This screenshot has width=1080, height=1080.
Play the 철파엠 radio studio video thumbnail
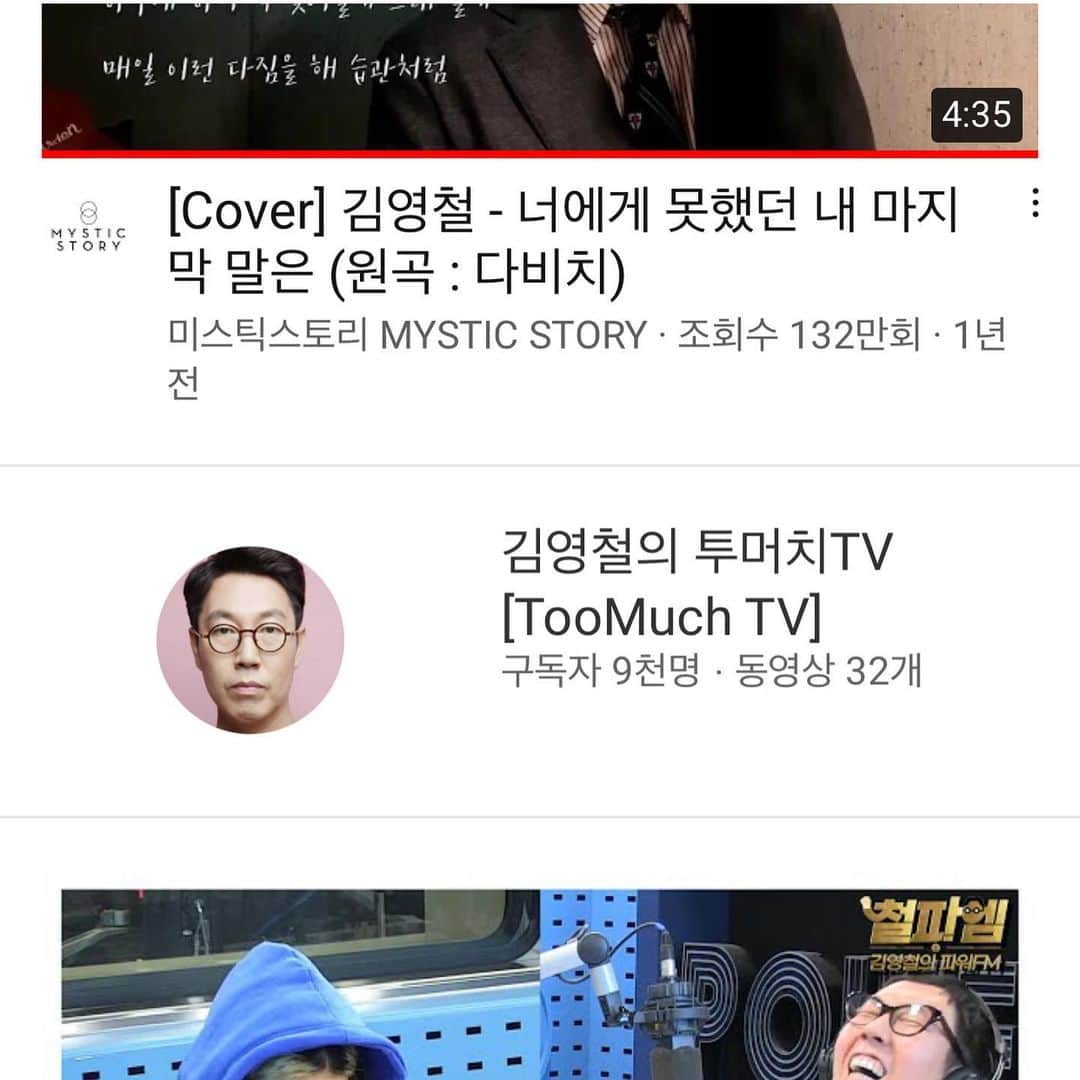click(x=540, y=985)
